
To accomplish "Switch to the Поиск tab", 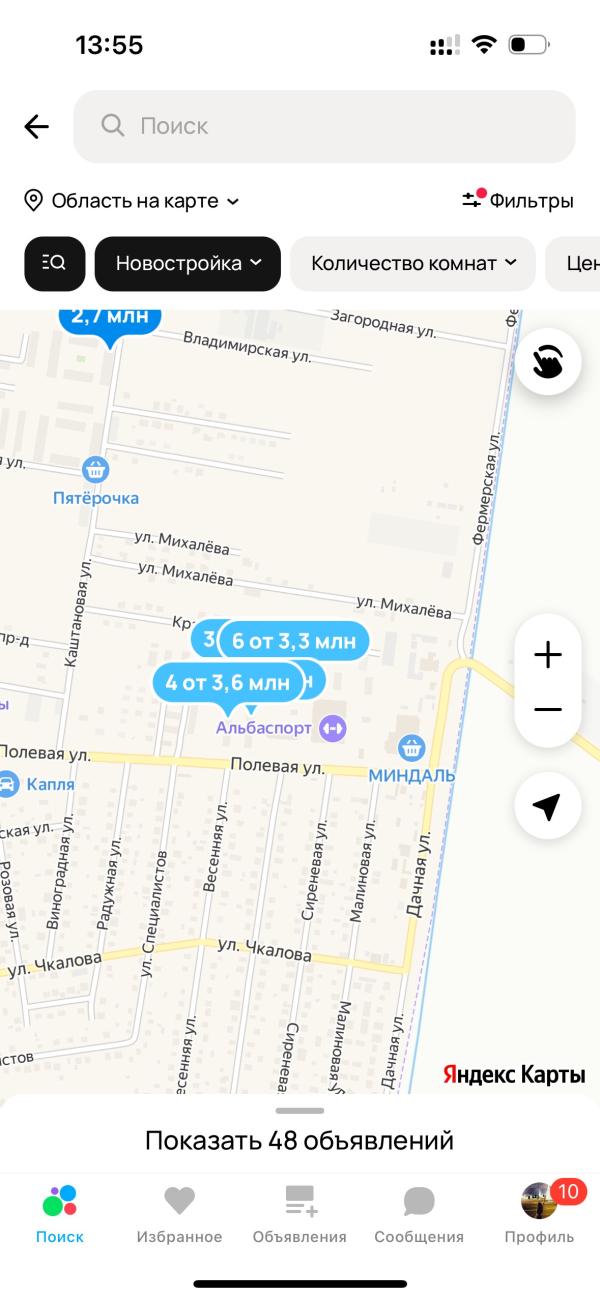I will (60, 1214).
